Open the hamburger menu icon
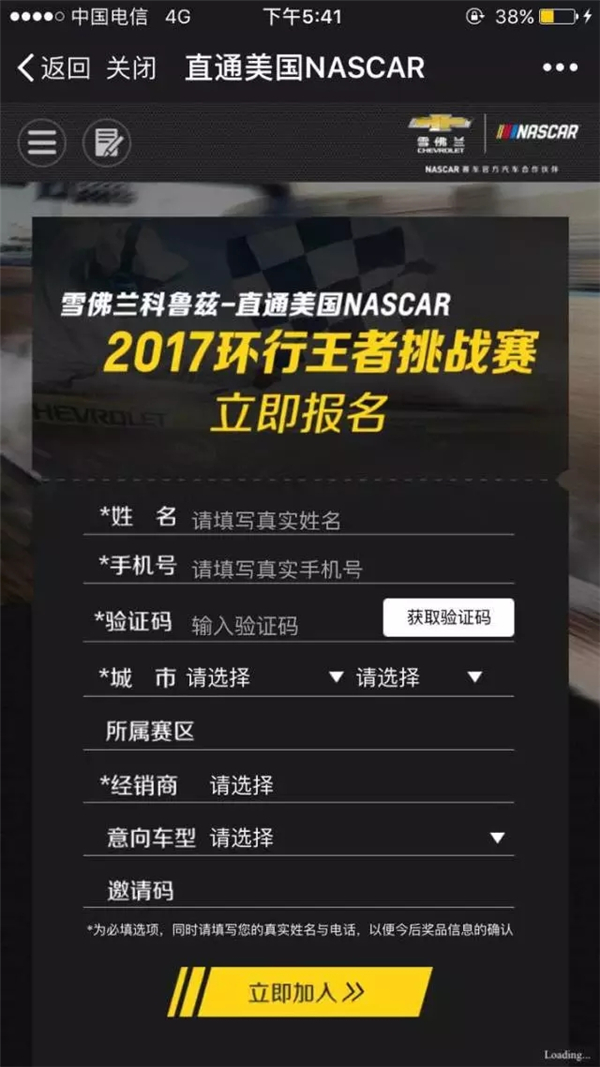The width and height of the screenshot is (600, 1067). coord(41,143)
